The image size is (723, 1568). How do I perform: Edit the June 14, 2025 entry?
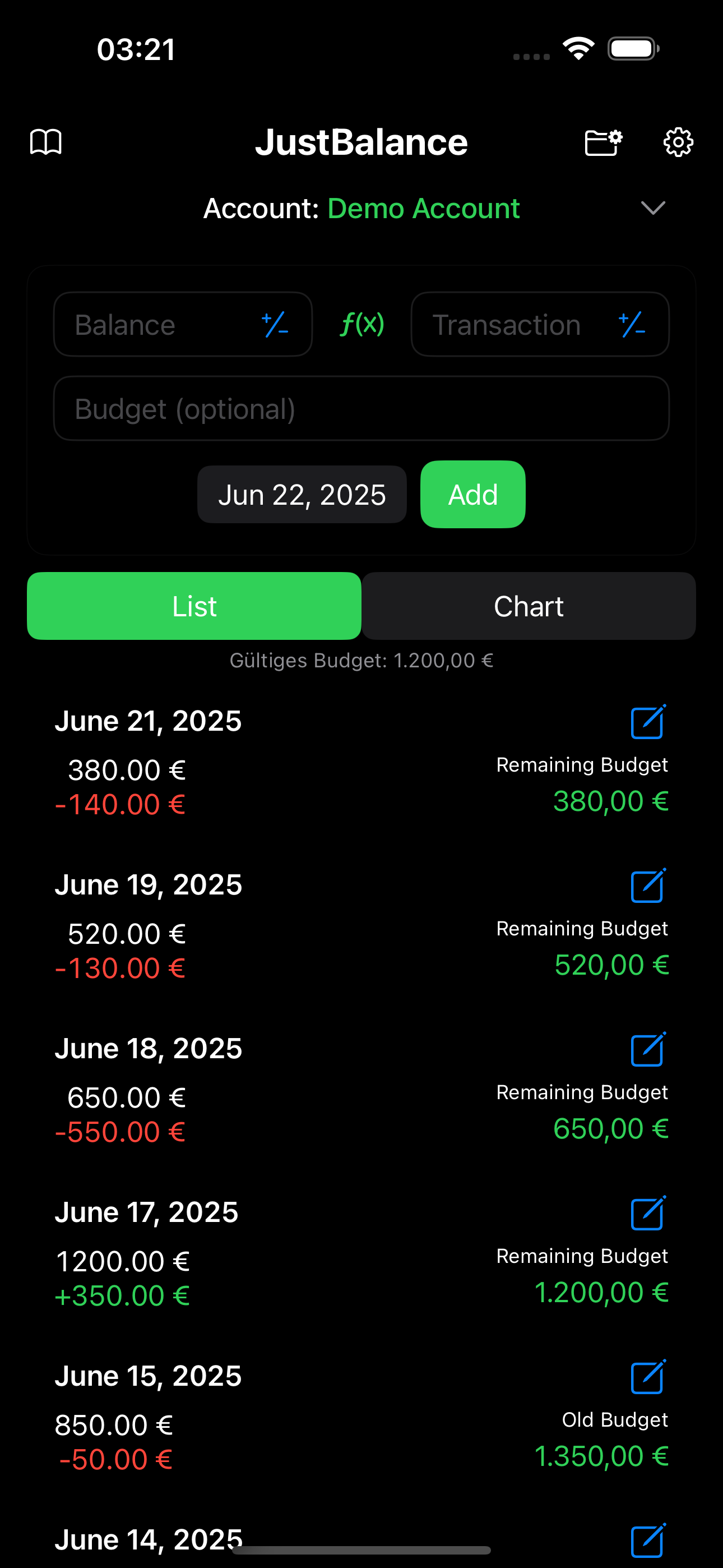click(648, 1541)
